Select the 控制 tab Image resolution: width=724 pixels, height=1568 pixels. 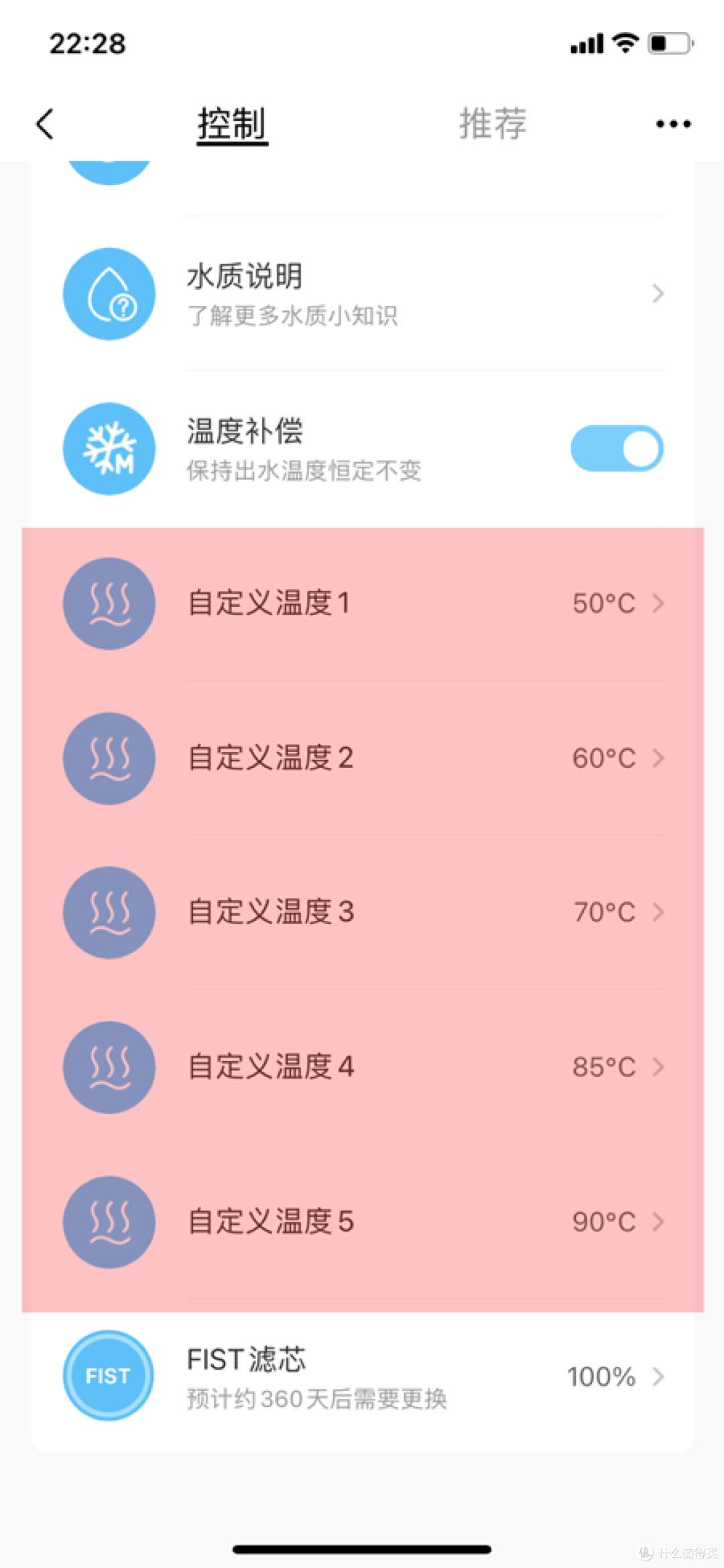[232, 125]
